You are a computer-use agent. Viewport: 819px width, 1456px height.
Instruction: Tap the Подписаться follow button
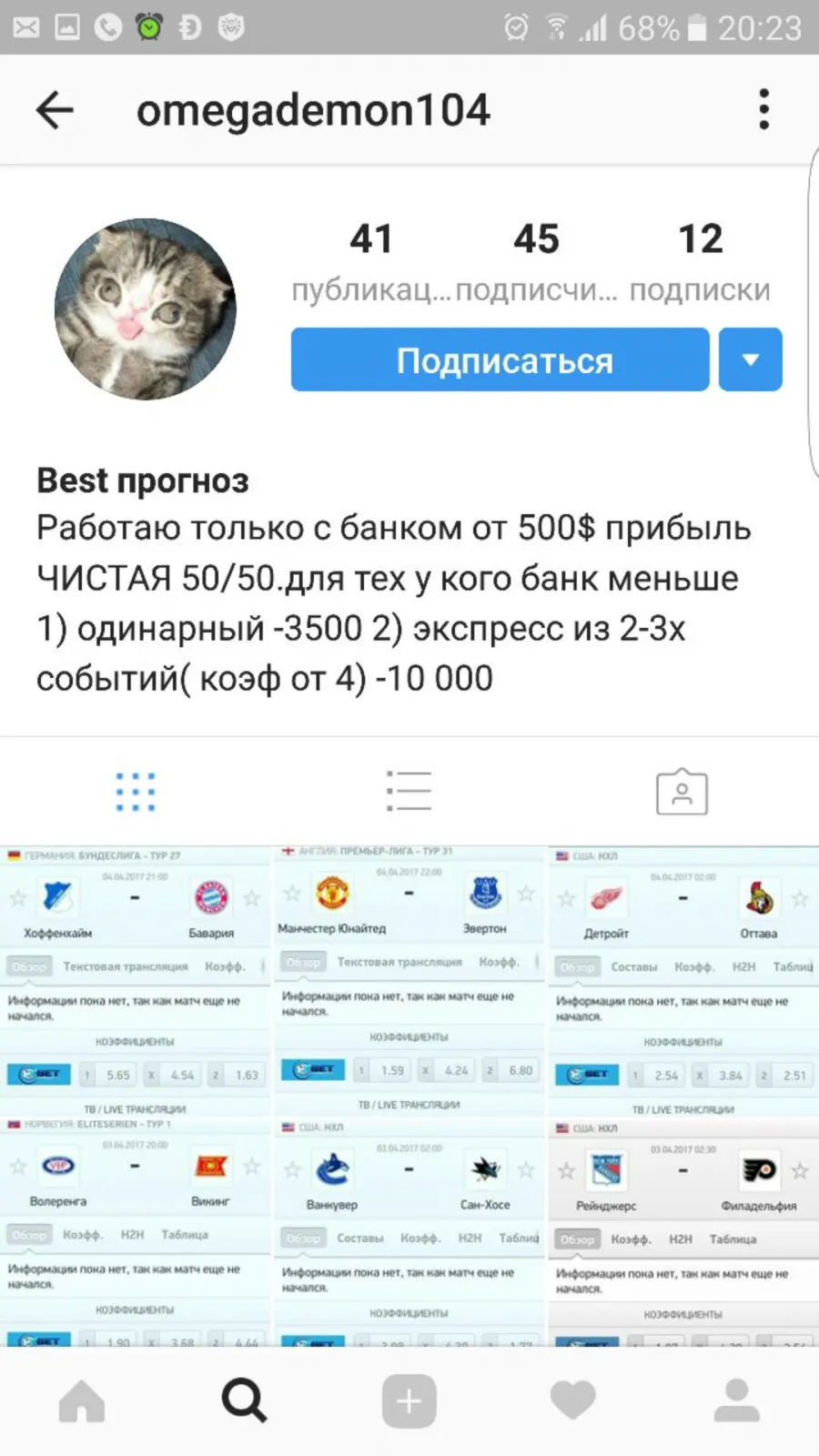pos(500,359)
